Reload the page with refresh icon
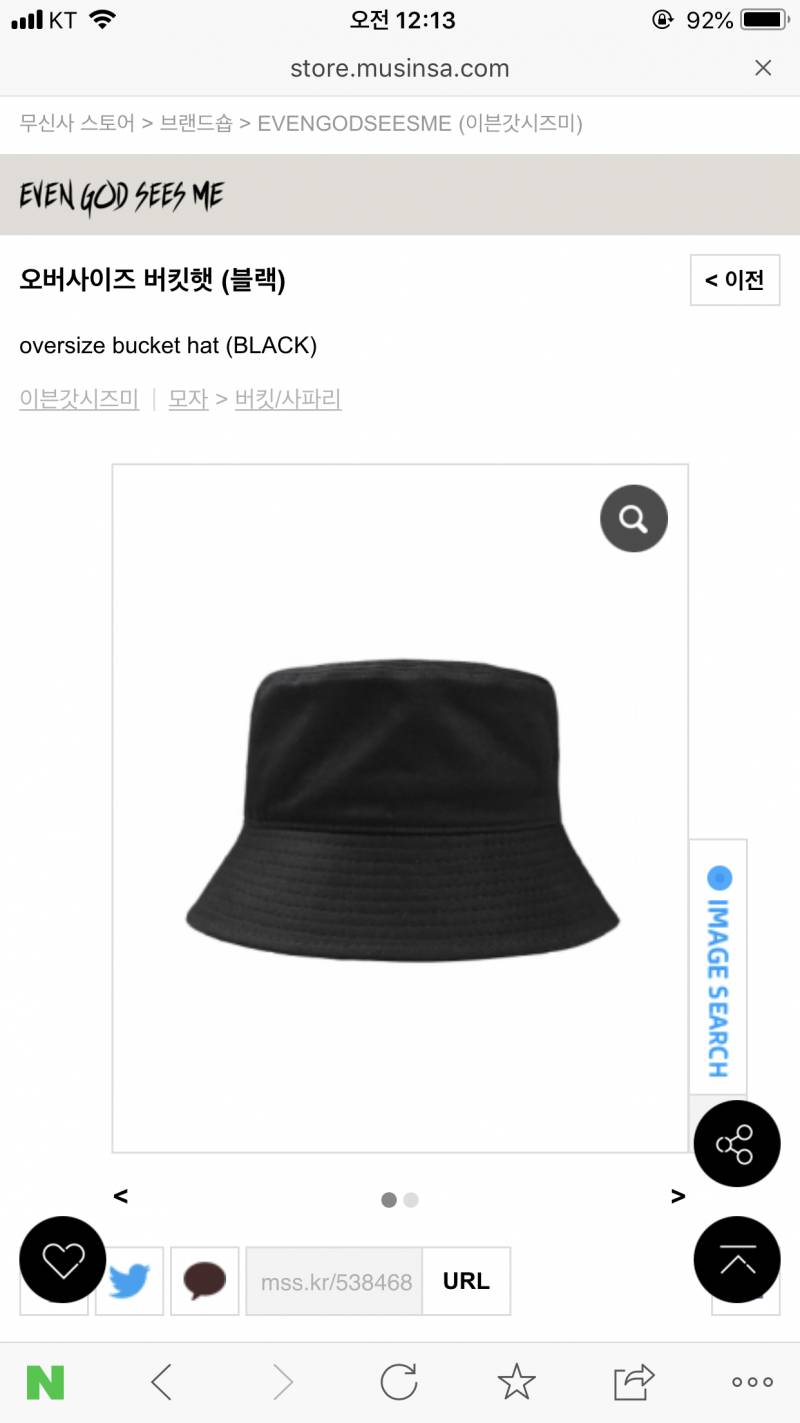 [x=398, y=1383]
